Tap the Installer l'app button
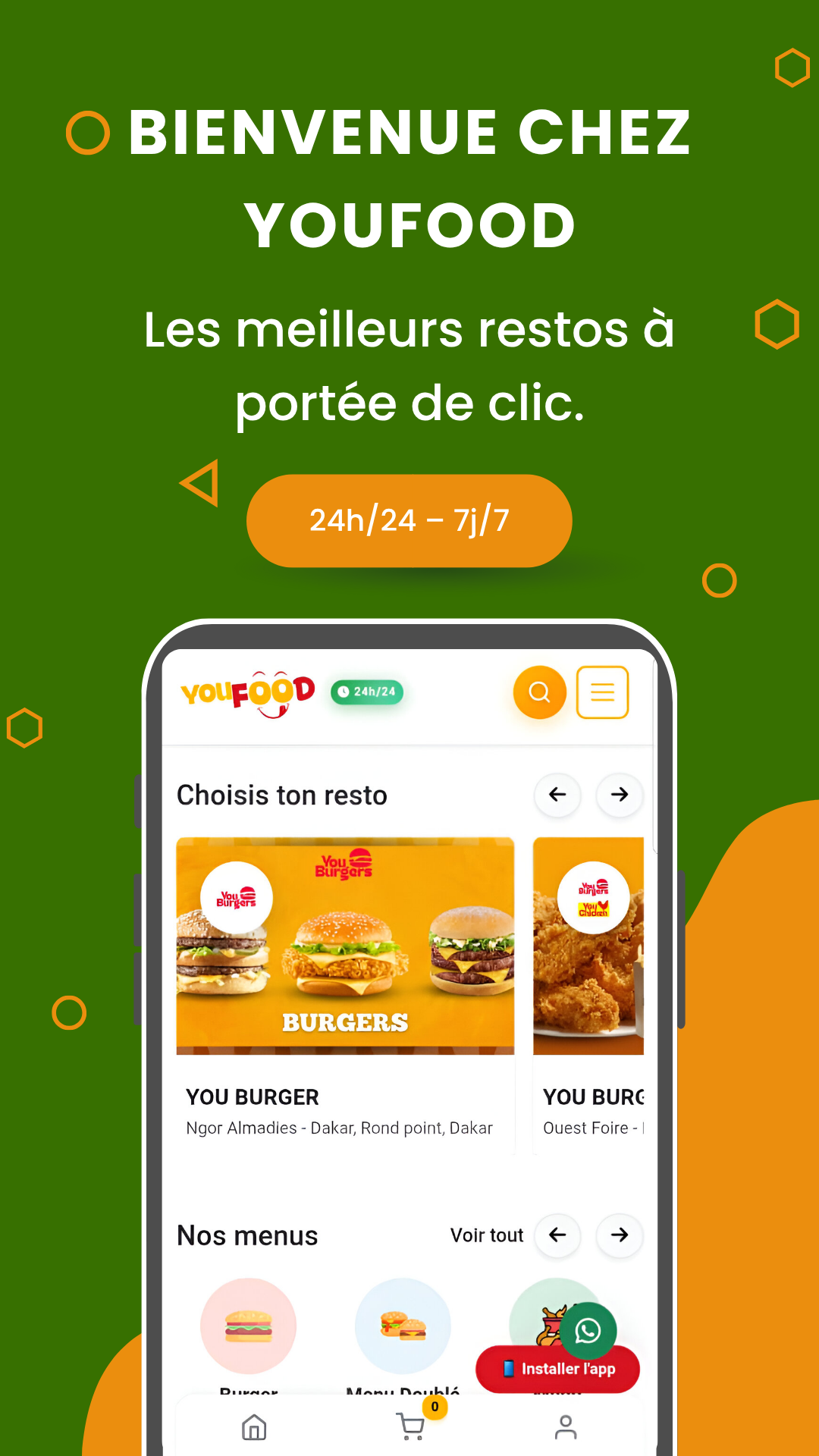This screenshot has width=819, height=1456. click(x=557, y=1369)
